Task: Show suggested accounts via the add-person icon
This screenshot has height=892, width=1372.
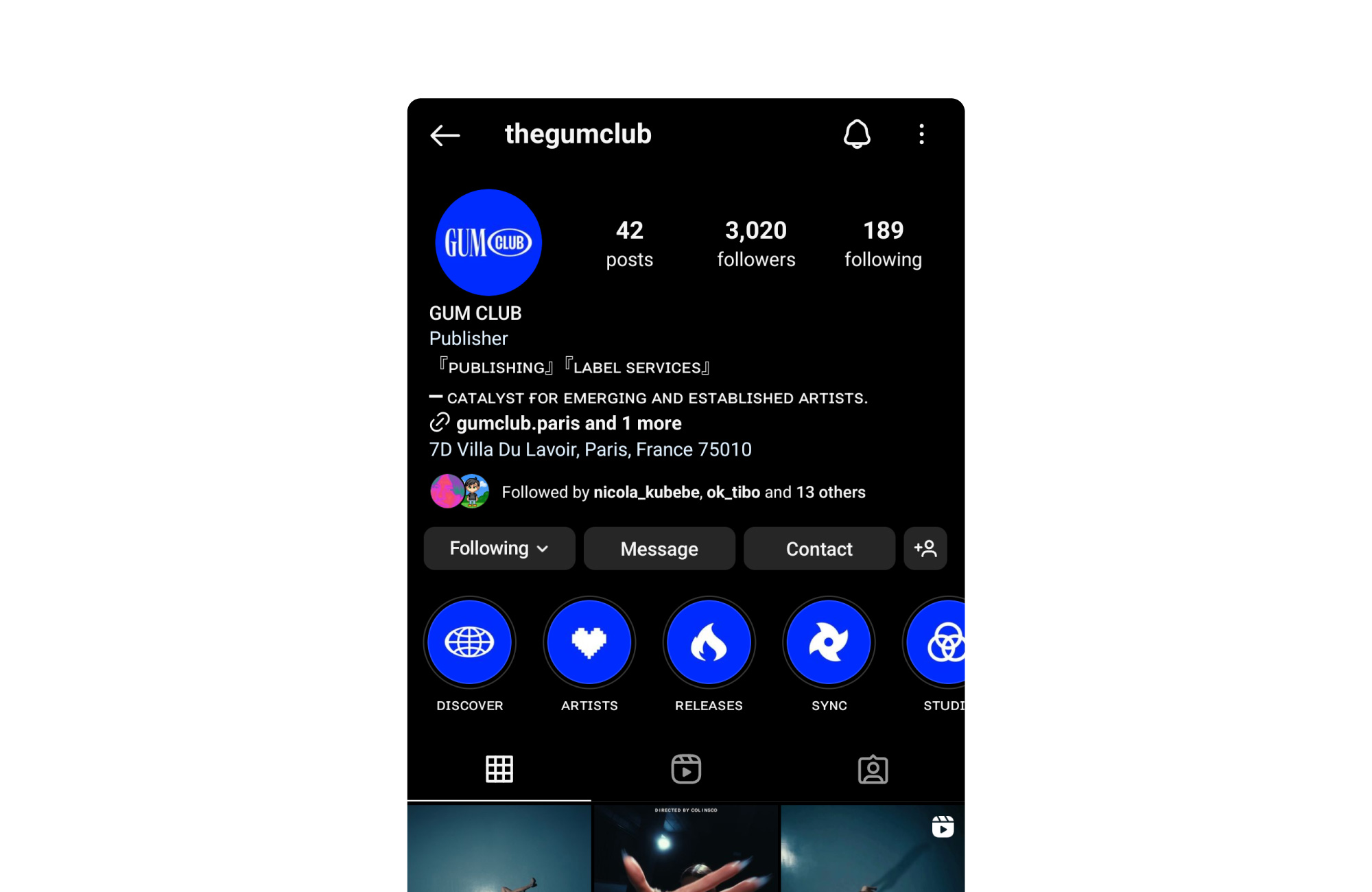Action: coord(925,548)
